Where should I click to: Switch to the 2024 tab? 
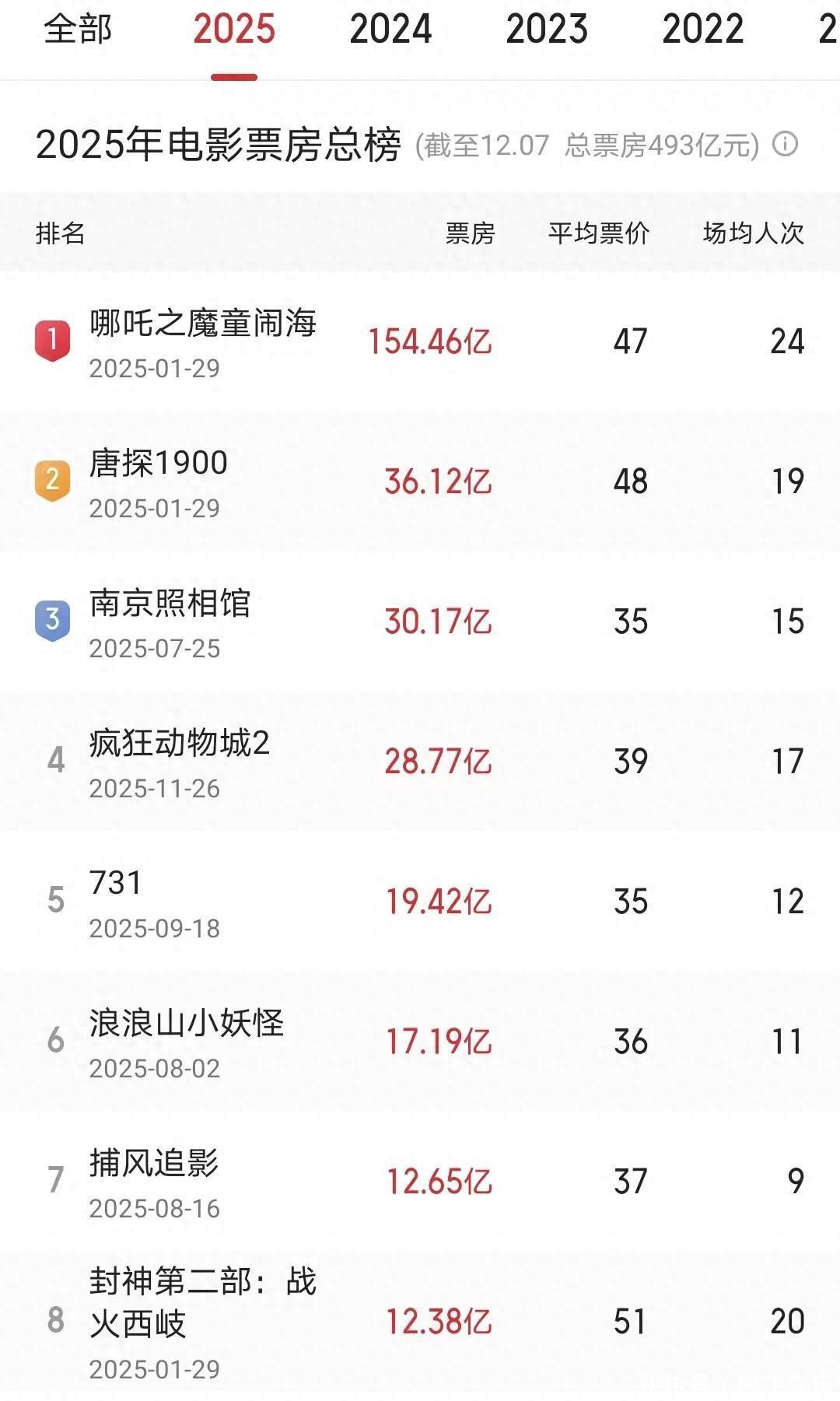point(390,30)
